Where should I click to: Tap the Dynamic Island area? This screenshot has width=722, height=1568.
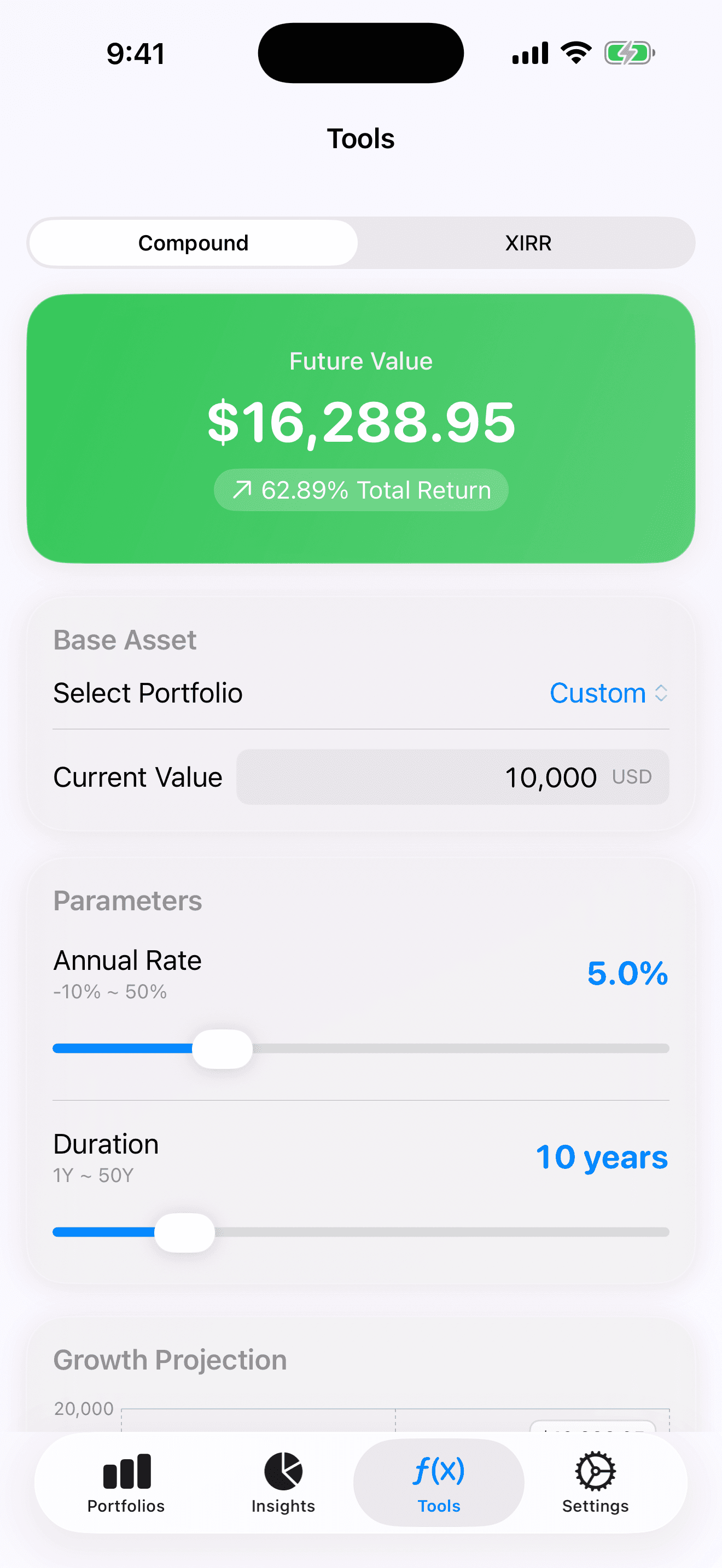pos(360,52)
